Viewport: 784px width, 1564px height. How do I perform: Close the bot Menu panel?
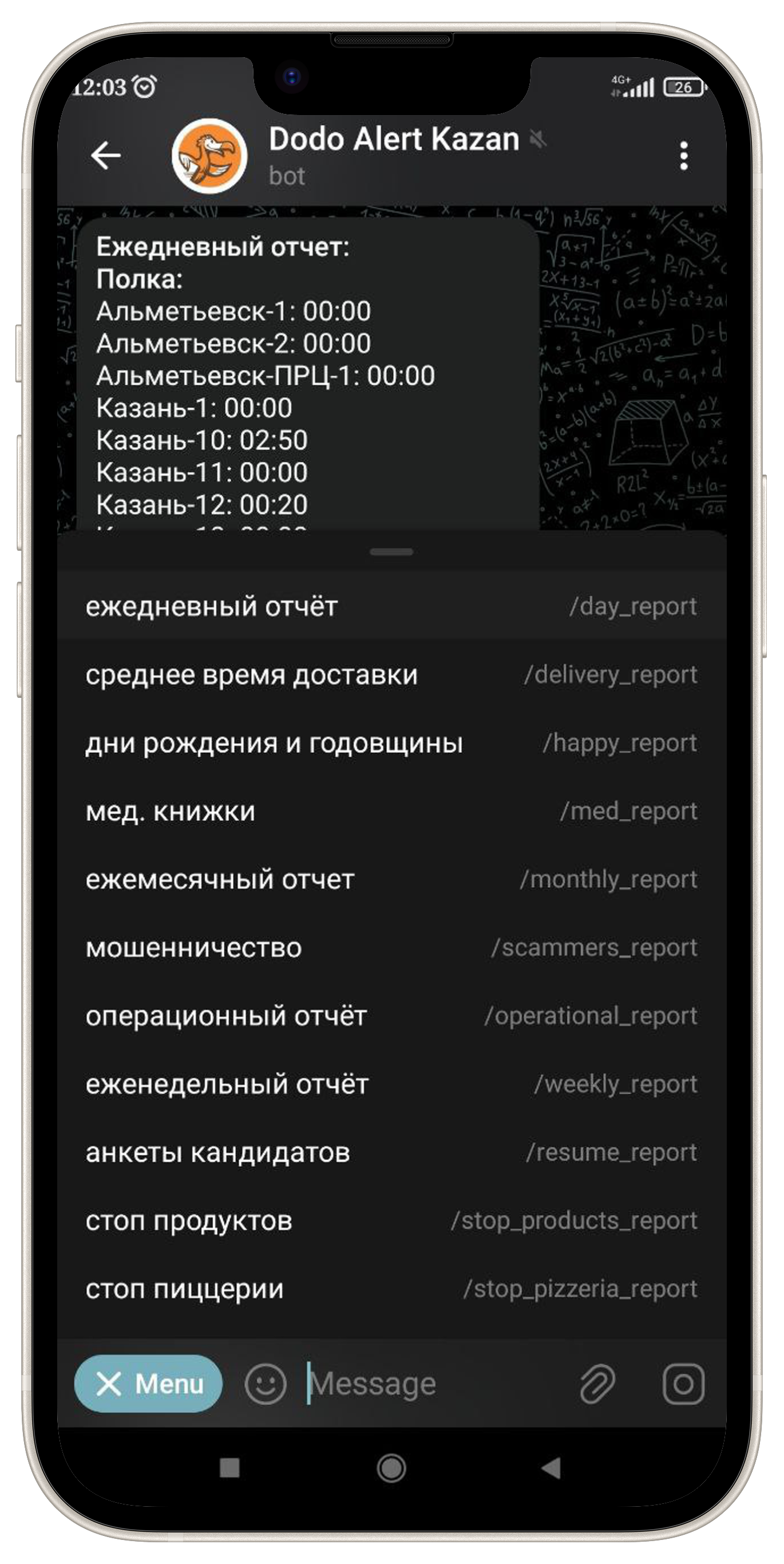[148, 1384]
